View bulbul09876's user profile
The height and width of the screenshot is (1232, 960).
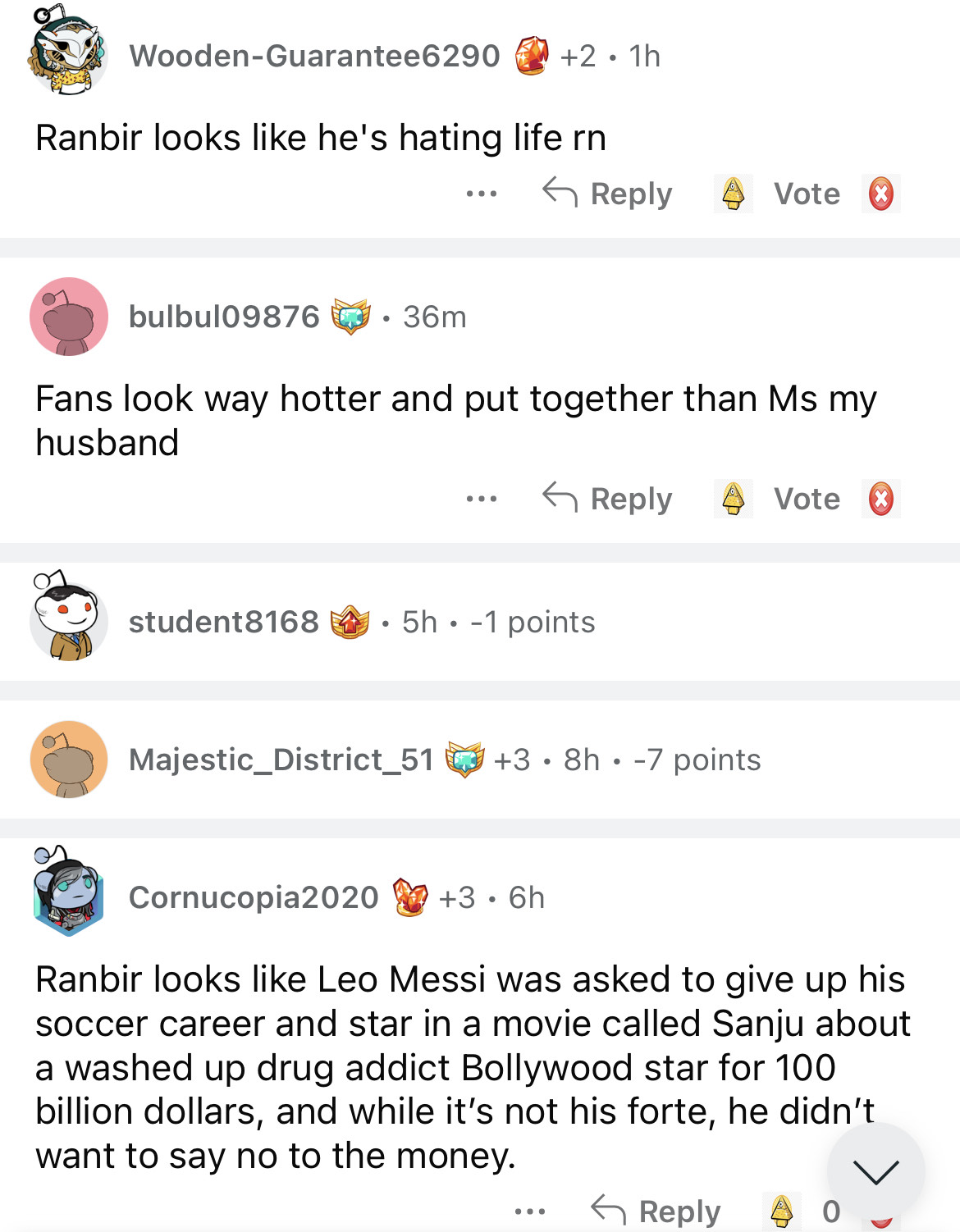[224, 317]
